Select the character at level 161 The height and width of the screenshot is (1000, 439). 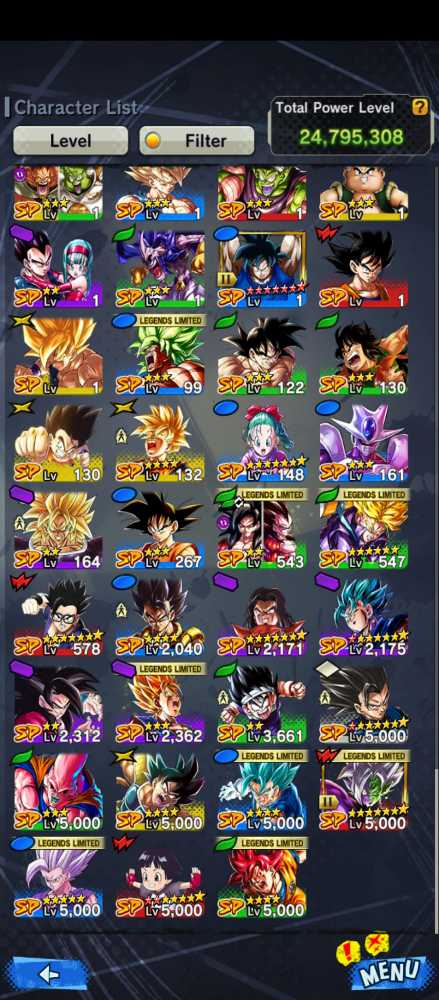pyautogui.click(x=364, y=441)
